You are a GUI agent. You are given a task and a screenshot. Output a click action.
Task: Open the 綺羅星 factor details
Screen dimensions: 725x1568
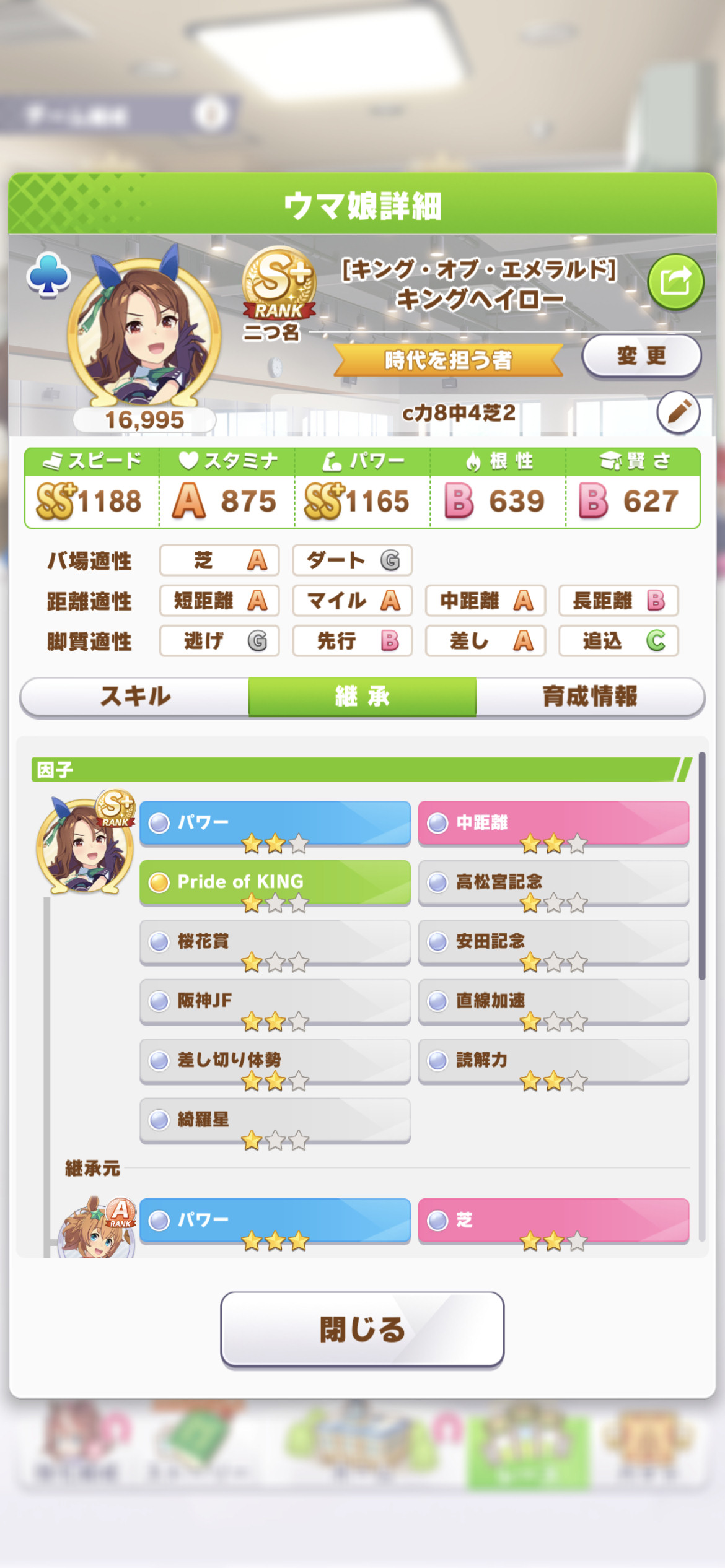(275, 1120)
